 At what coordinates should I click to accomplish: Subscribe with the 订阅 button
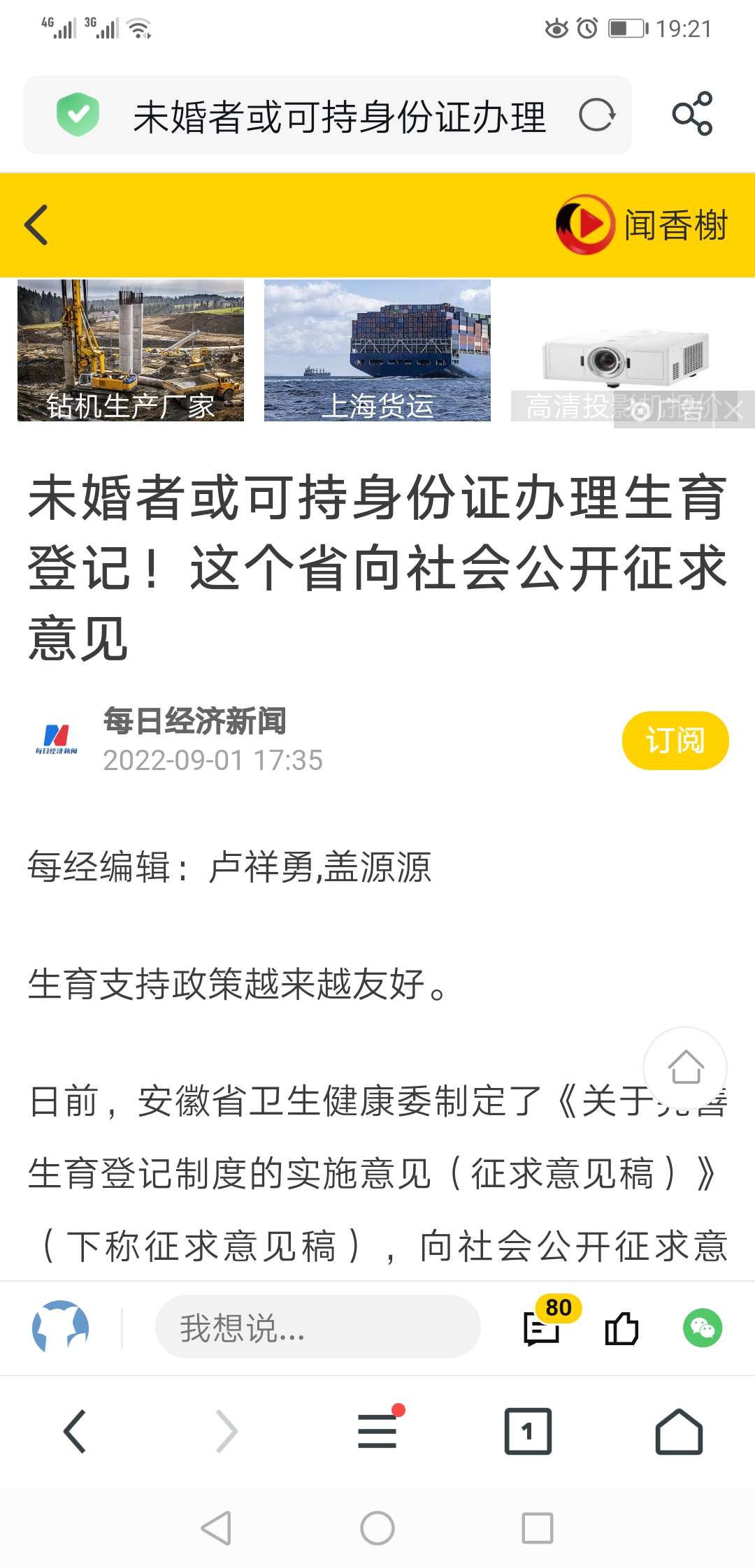pos(675,741)
